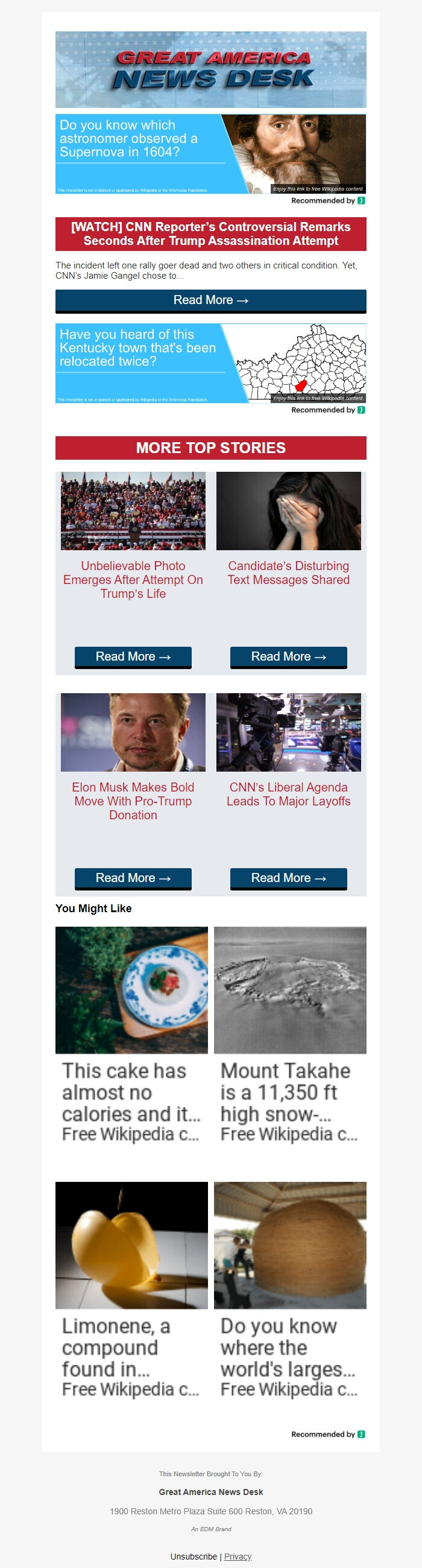Open the supernova astronomer Wikipedia banner
This screenshot has height=1568, width=422.
point(210,154)
